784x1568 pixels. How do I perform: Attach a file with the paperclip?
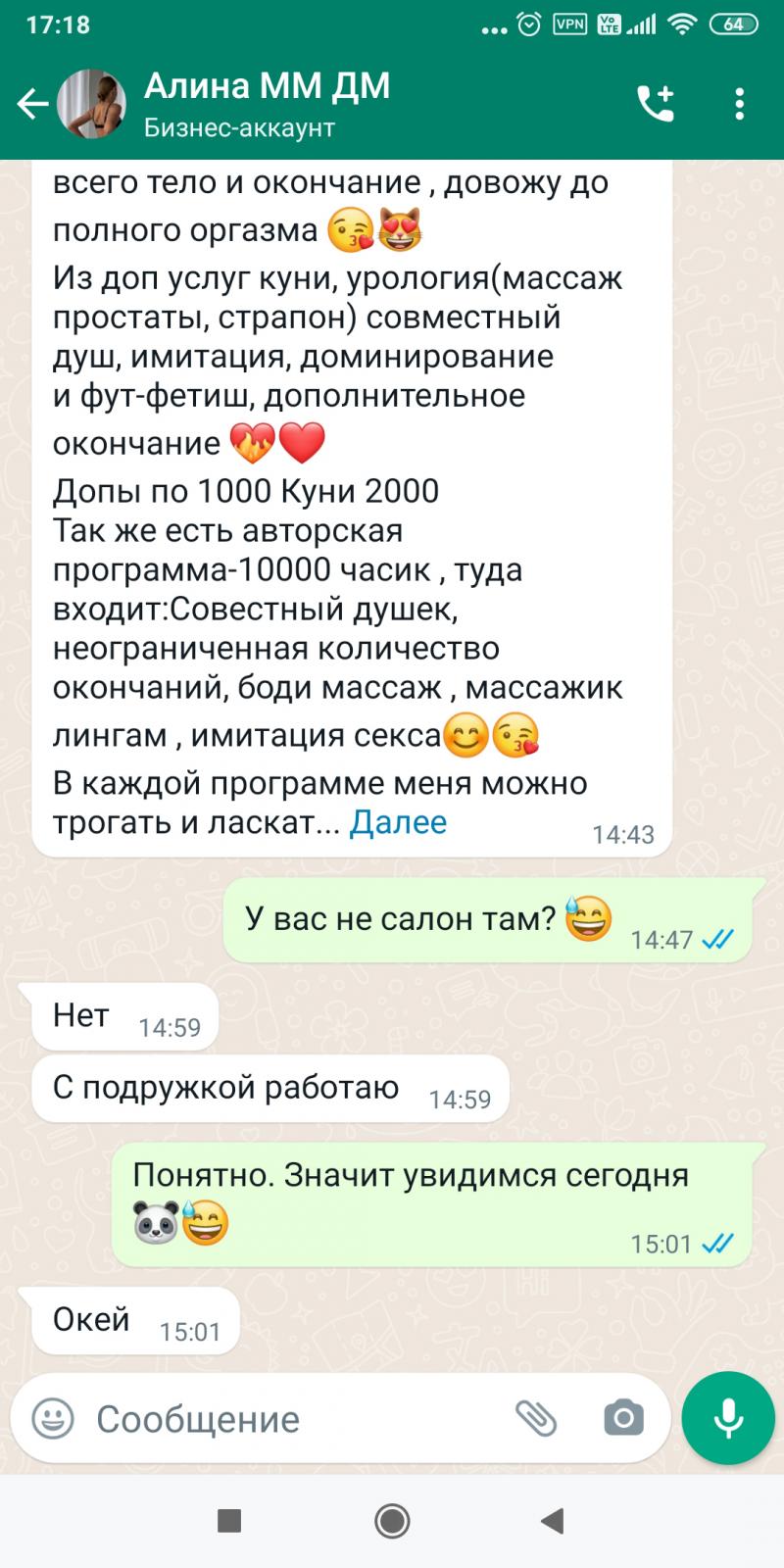coord(536,1418)
